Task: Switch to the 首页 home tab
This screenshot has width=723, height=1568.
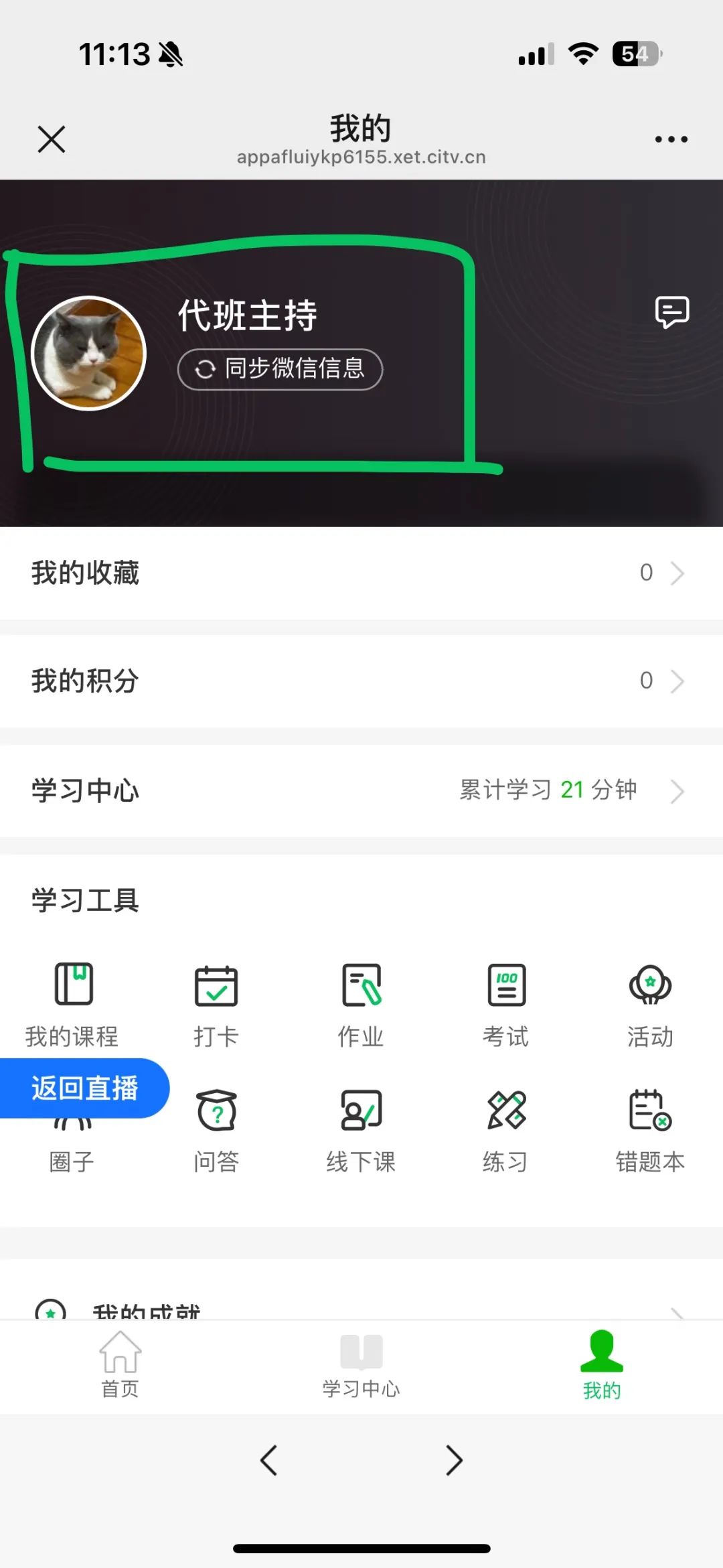Action: (120, 1364)
